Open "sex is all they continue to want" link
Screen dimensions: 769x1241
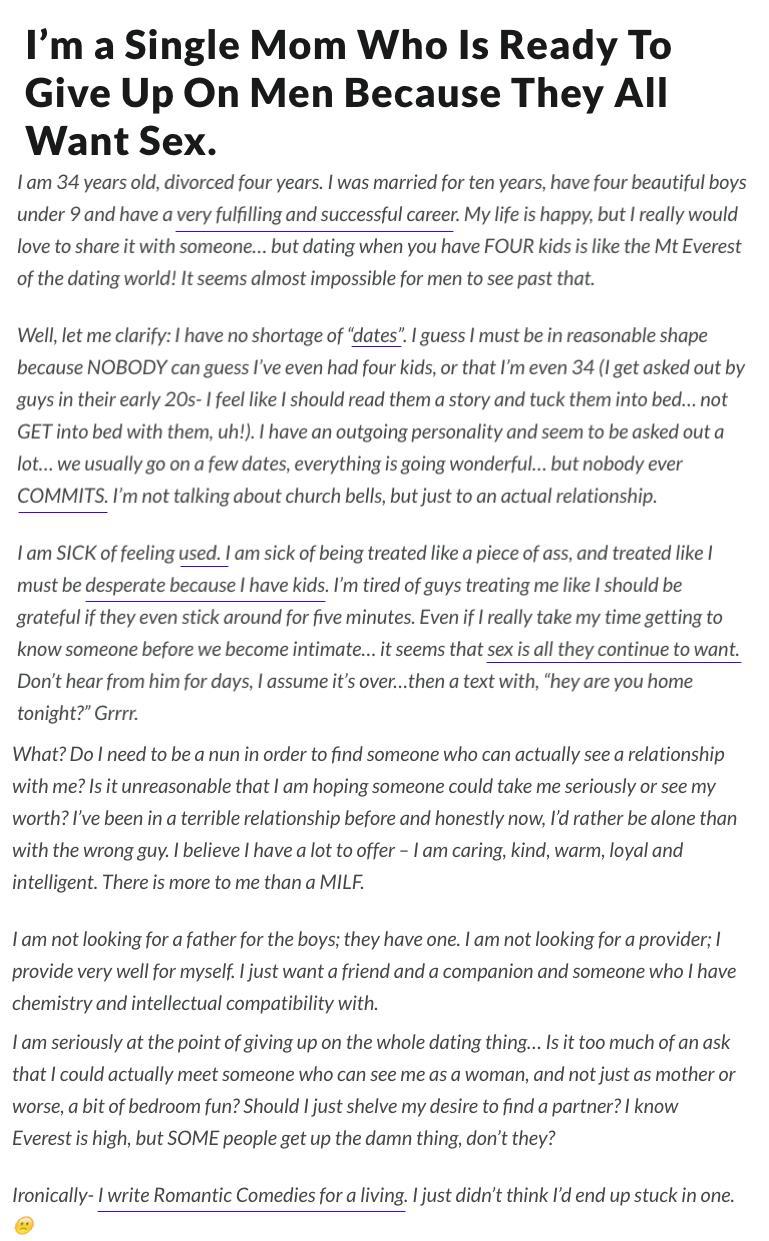(x=612, y=650)
